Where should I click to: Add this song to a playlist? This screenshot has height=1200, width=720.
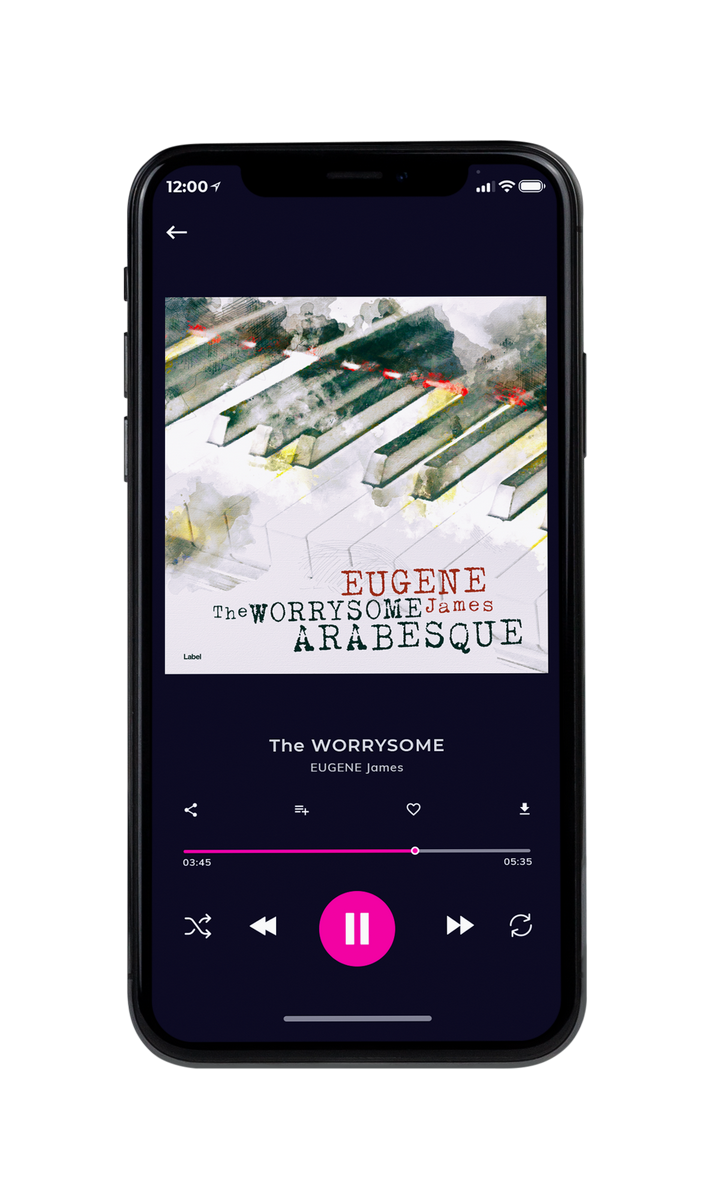[x=301, y=810]
